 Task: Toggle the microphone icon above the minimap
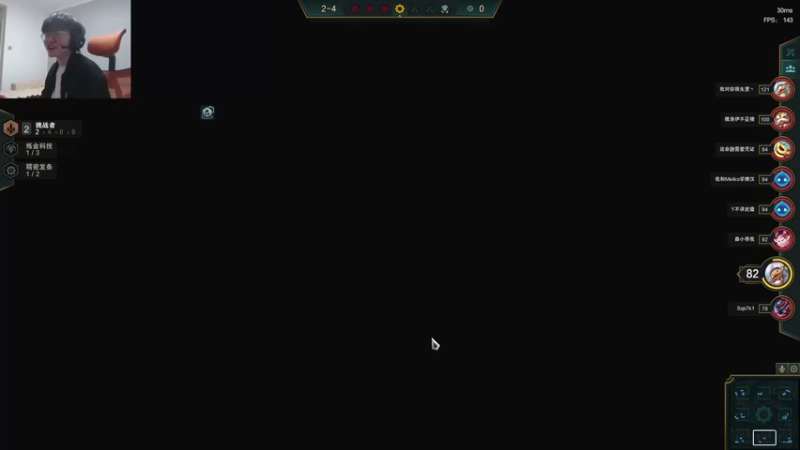(781, 369)
